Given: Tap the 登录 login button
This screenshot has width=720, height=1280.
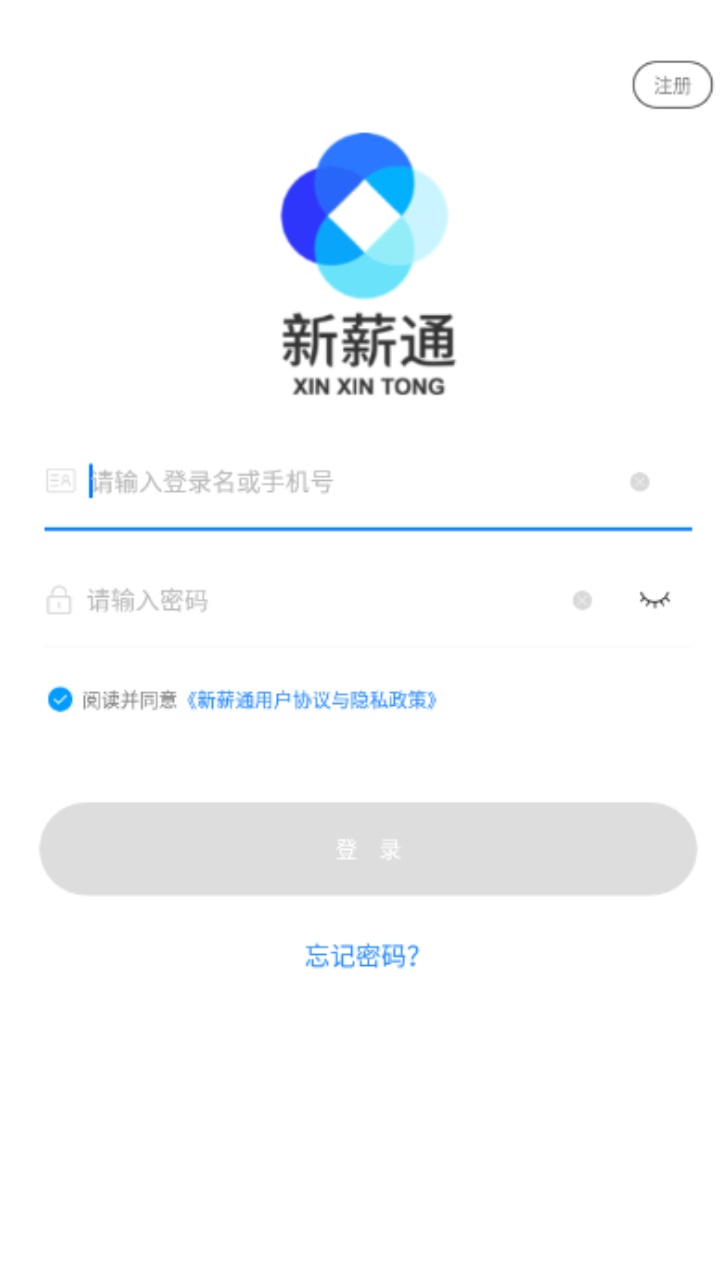Looking at the screenshot, I should click(368, 849).
